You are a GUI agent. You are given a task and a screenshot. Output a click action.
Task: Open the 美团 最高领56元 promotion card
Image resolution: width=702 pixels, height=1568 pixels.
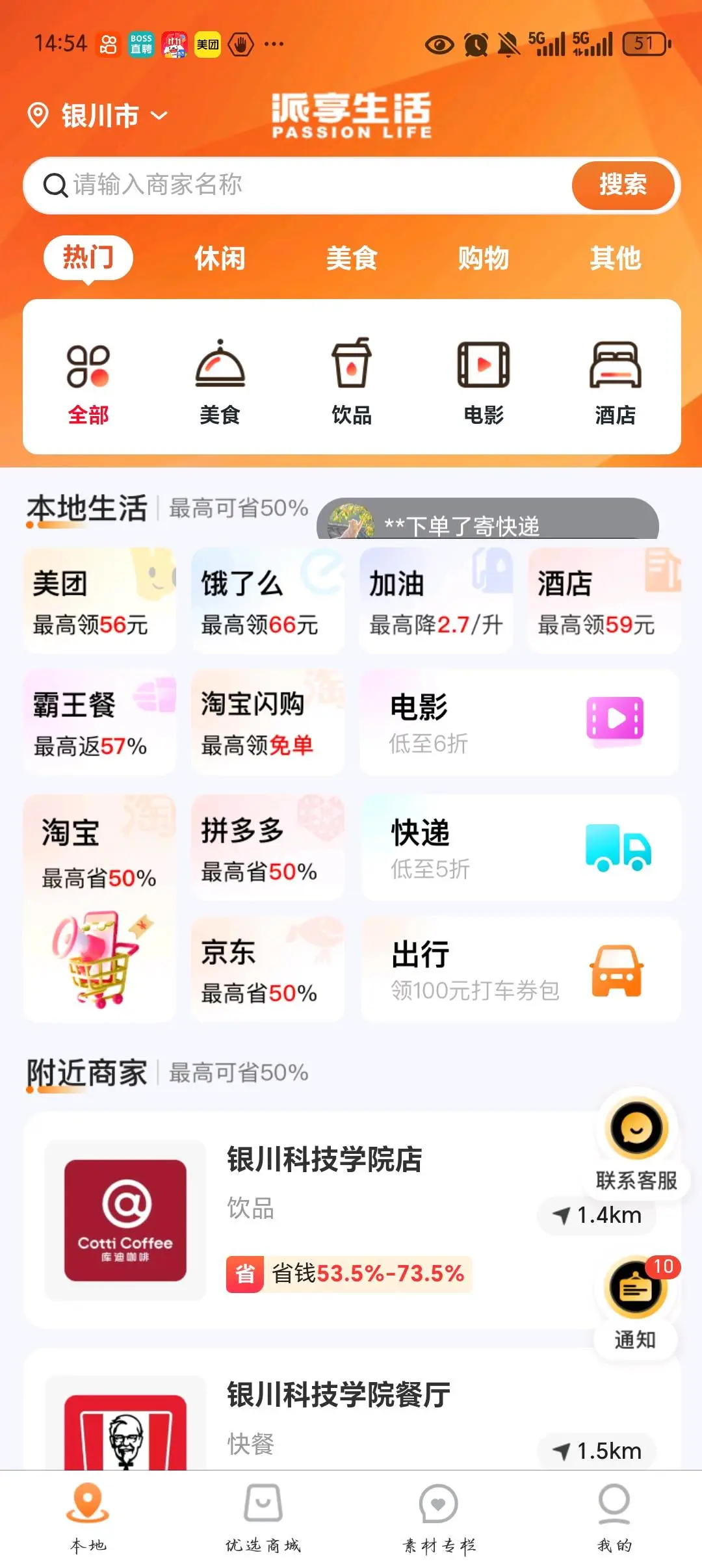coord(99,598)
